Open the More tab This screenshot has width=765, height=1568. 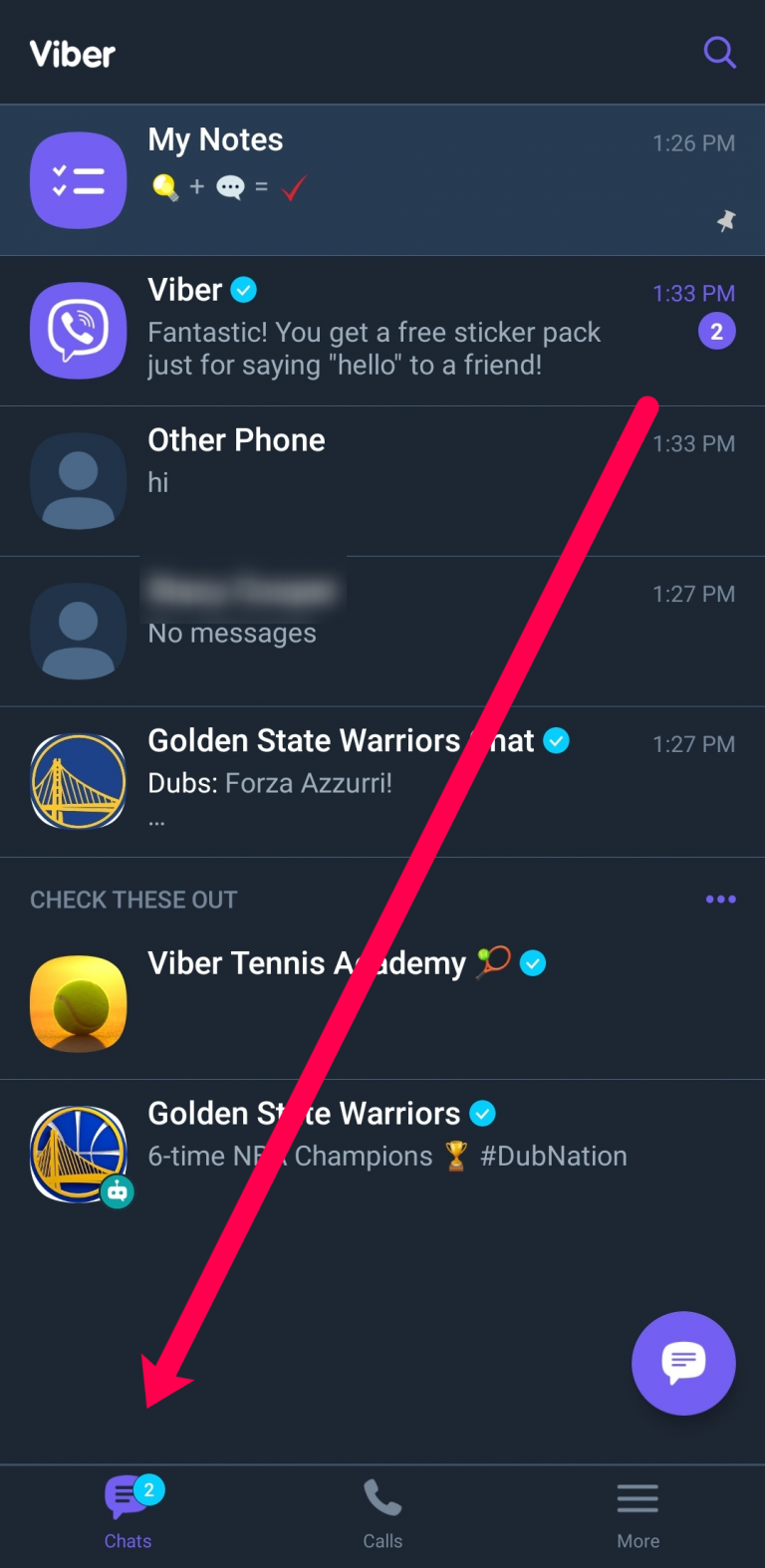[x=637, y=1512]
